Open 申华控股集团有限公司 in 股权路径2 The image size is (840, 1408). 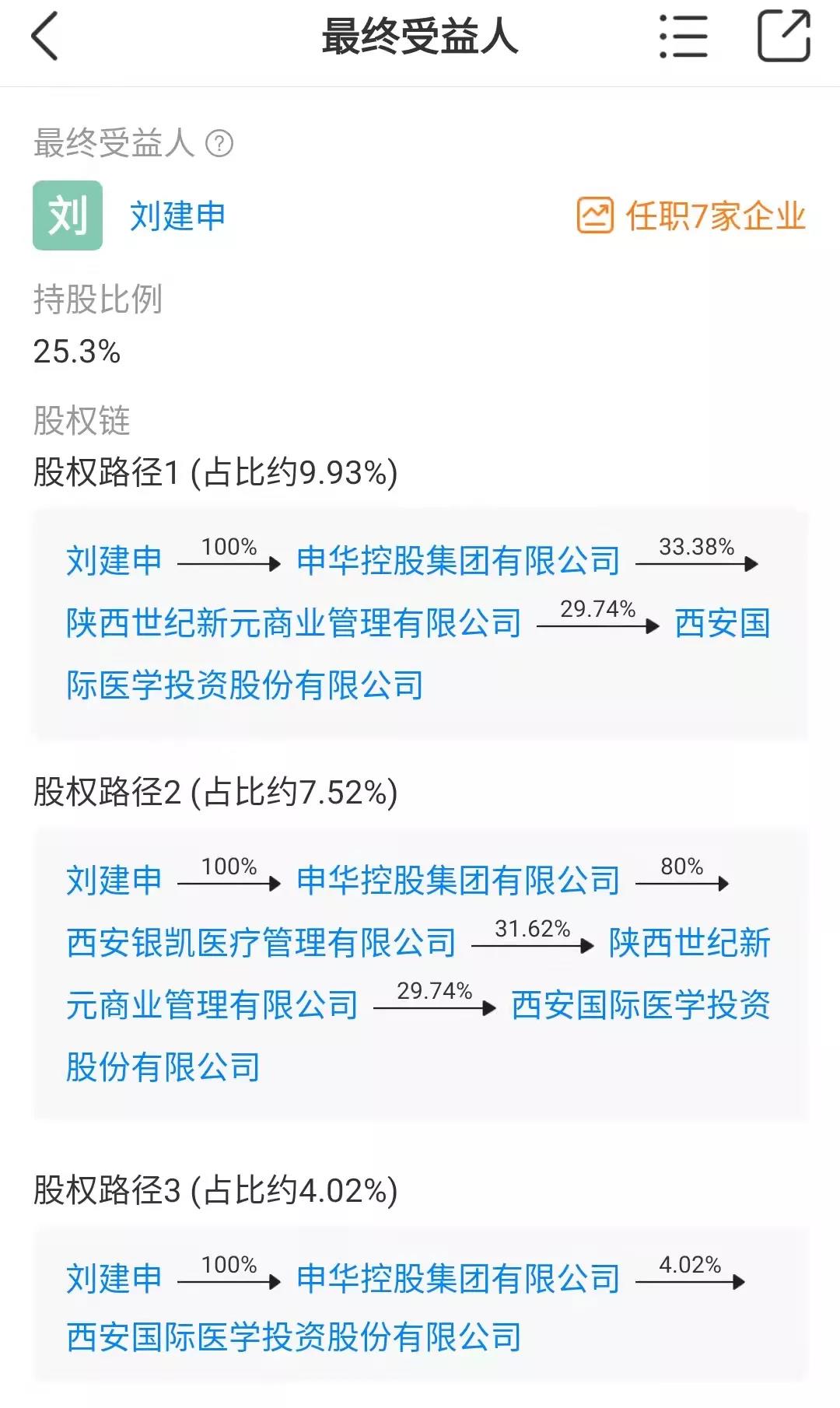tap(458, 881)
